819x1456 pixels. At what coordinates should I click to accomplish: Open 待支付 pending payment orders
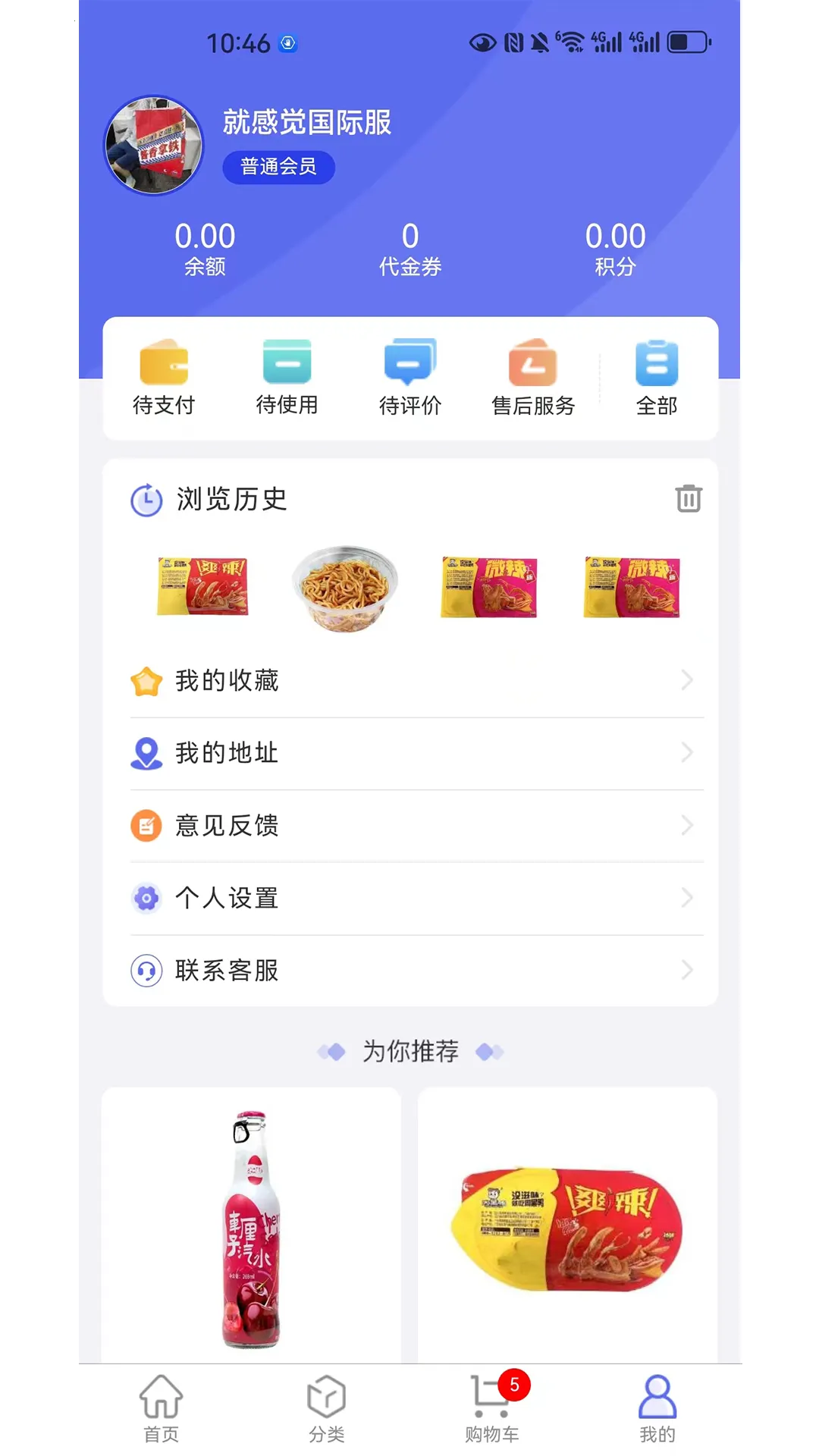[x=164, y=378]
